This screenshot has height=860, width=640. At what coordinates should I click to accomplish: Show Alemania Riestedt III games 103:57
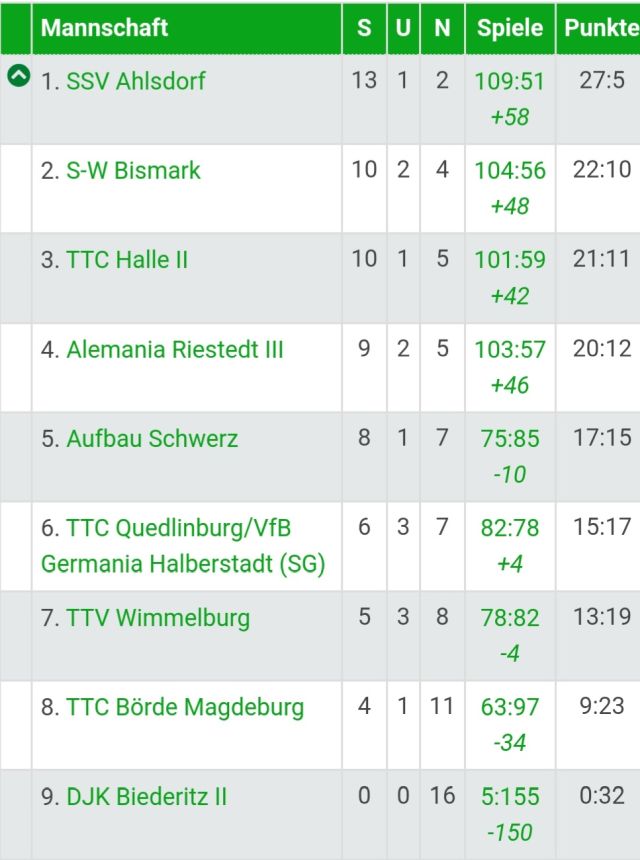click(x=510, y=350)
